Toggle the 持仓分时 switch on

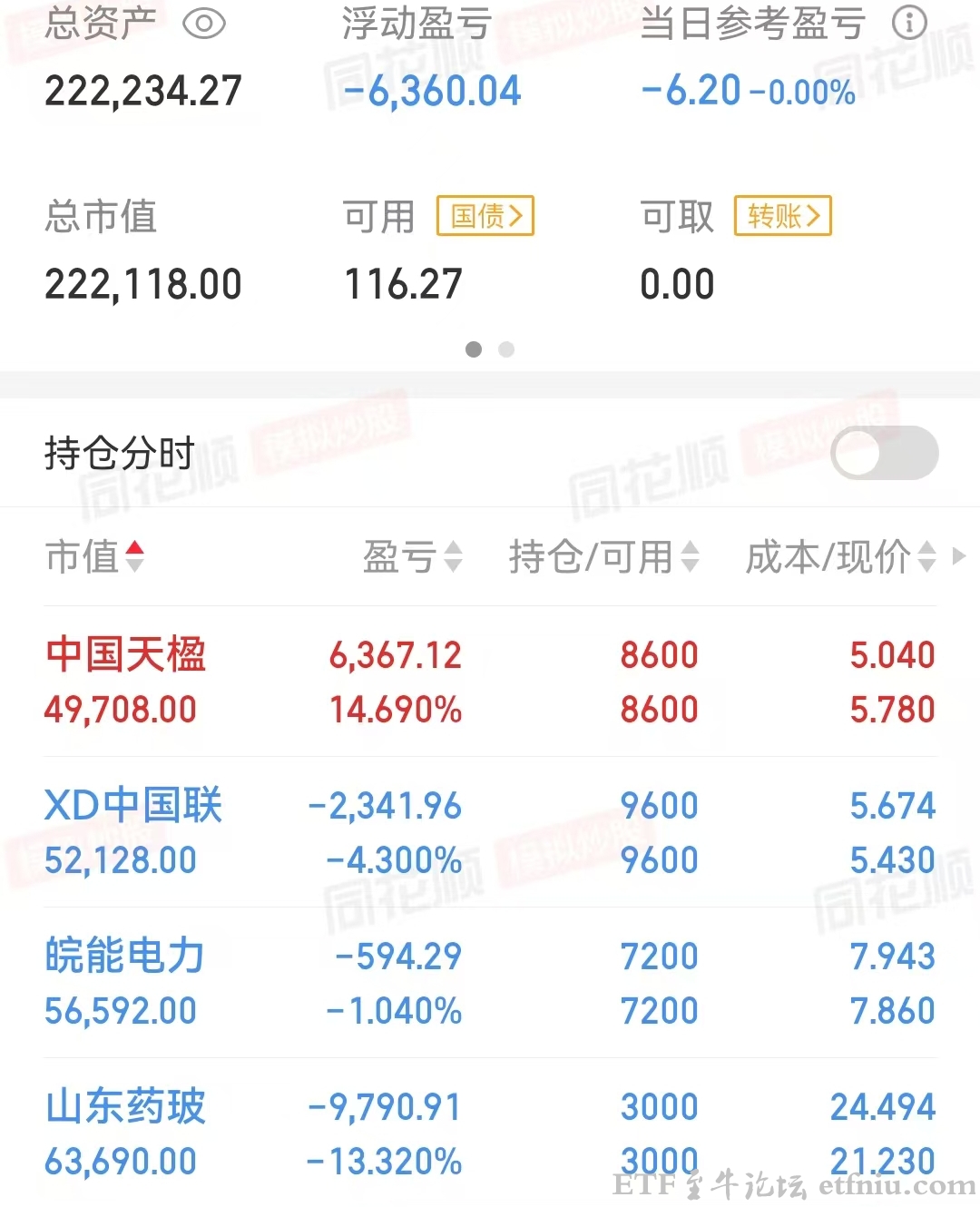click(x=885, y=453)
